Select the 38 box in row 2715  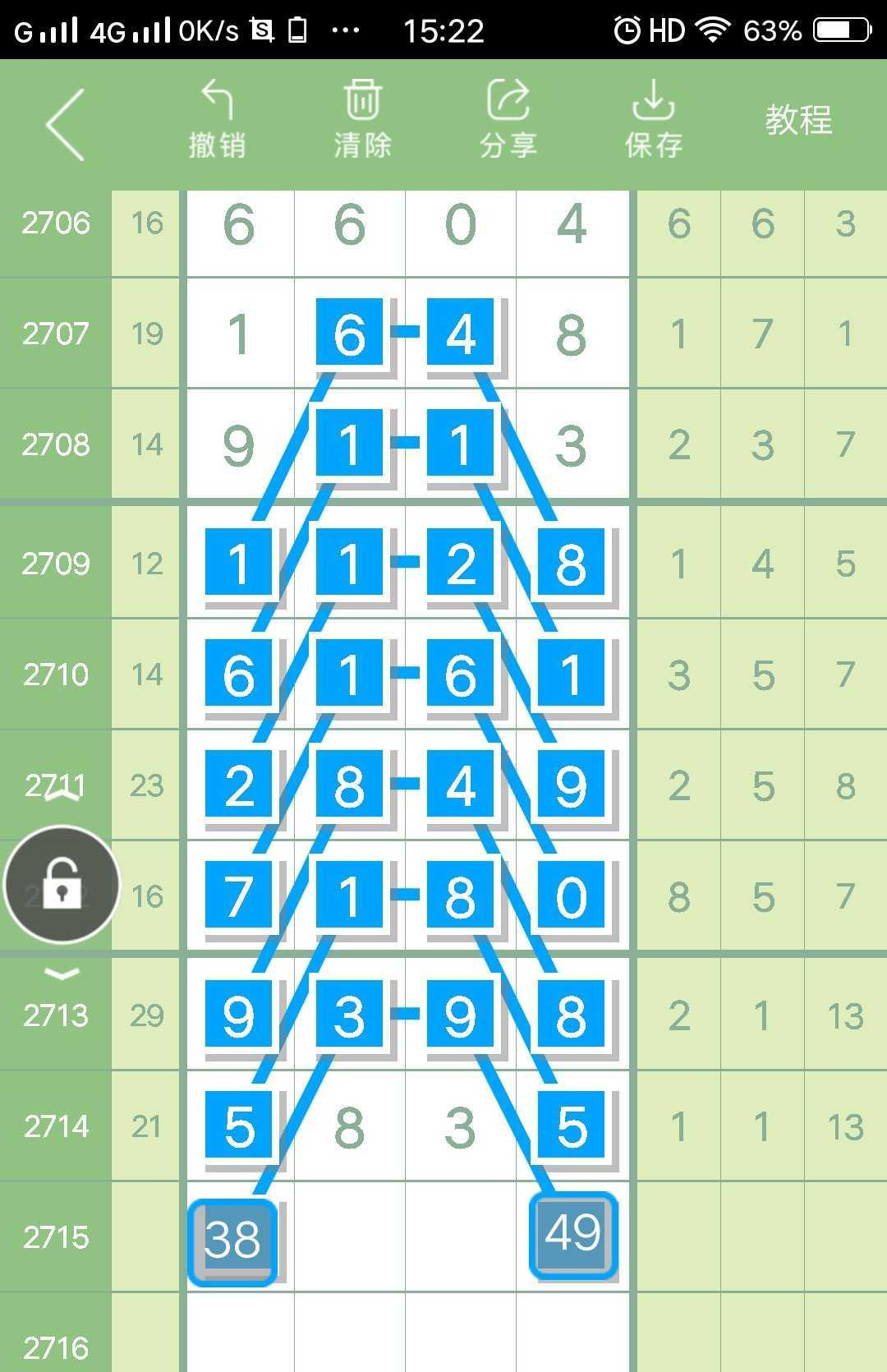(232, 1239)
